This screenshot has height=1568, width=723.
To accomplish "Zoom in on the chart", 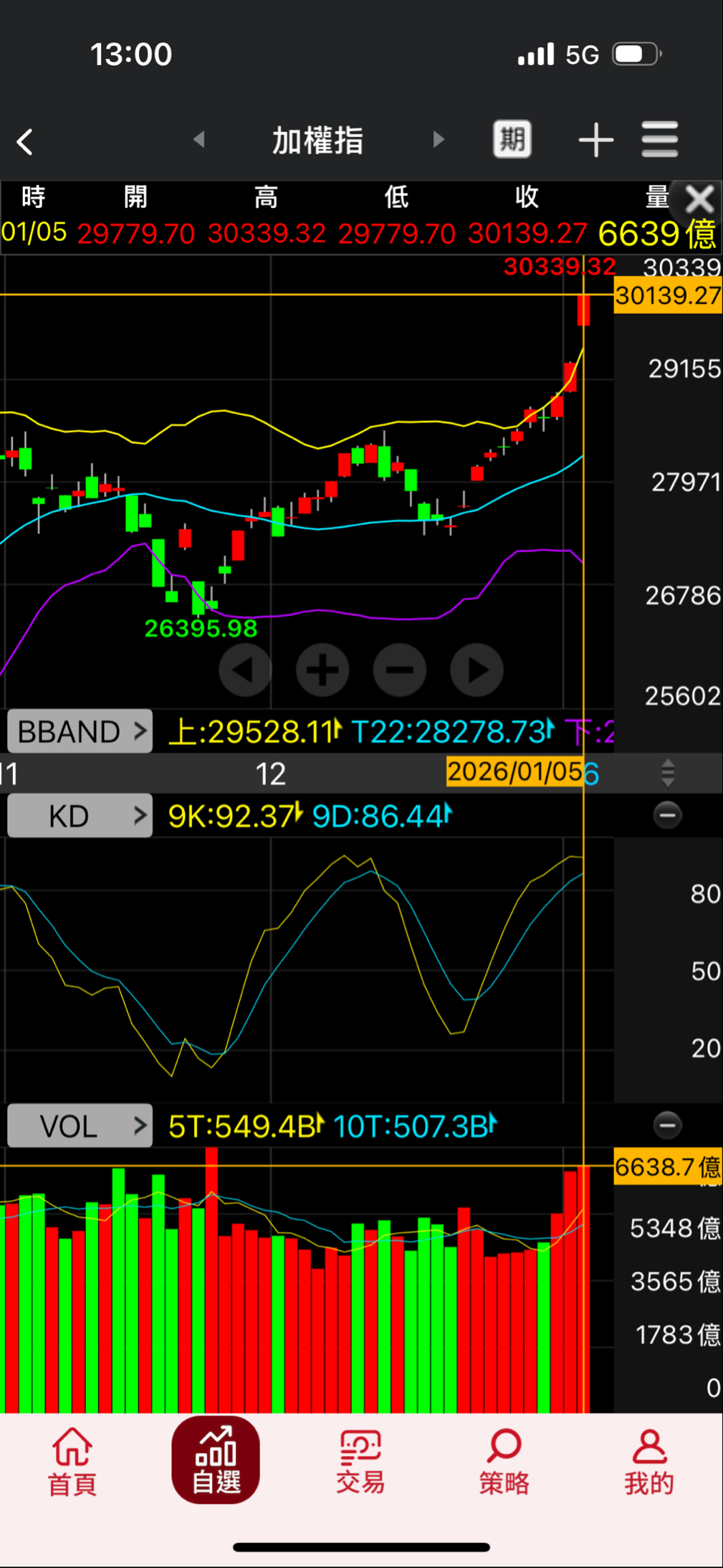I will [x=322, y=670].
